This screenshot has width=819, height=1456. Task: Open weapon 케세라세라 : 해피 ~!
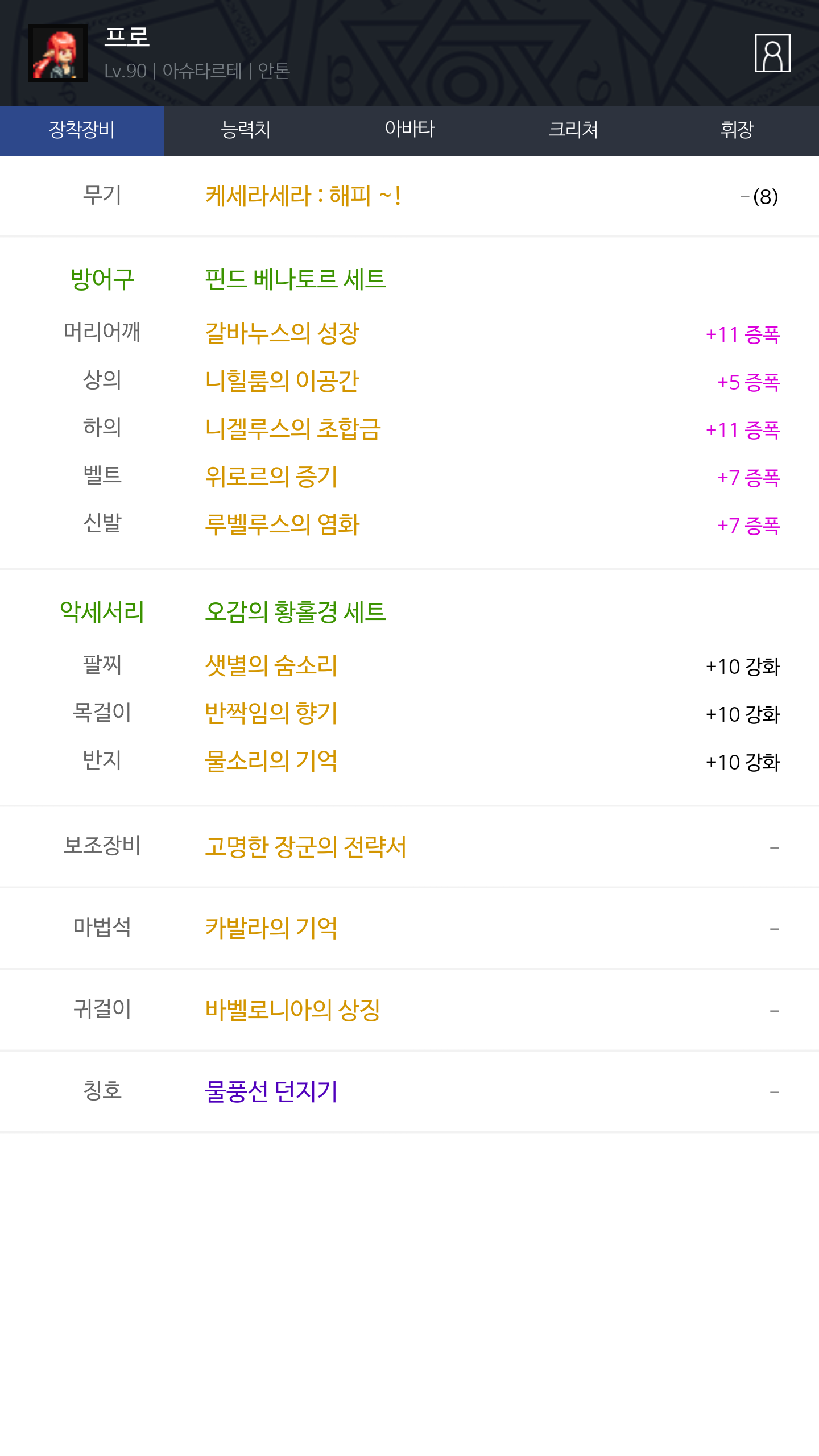[x=303, y=196]
